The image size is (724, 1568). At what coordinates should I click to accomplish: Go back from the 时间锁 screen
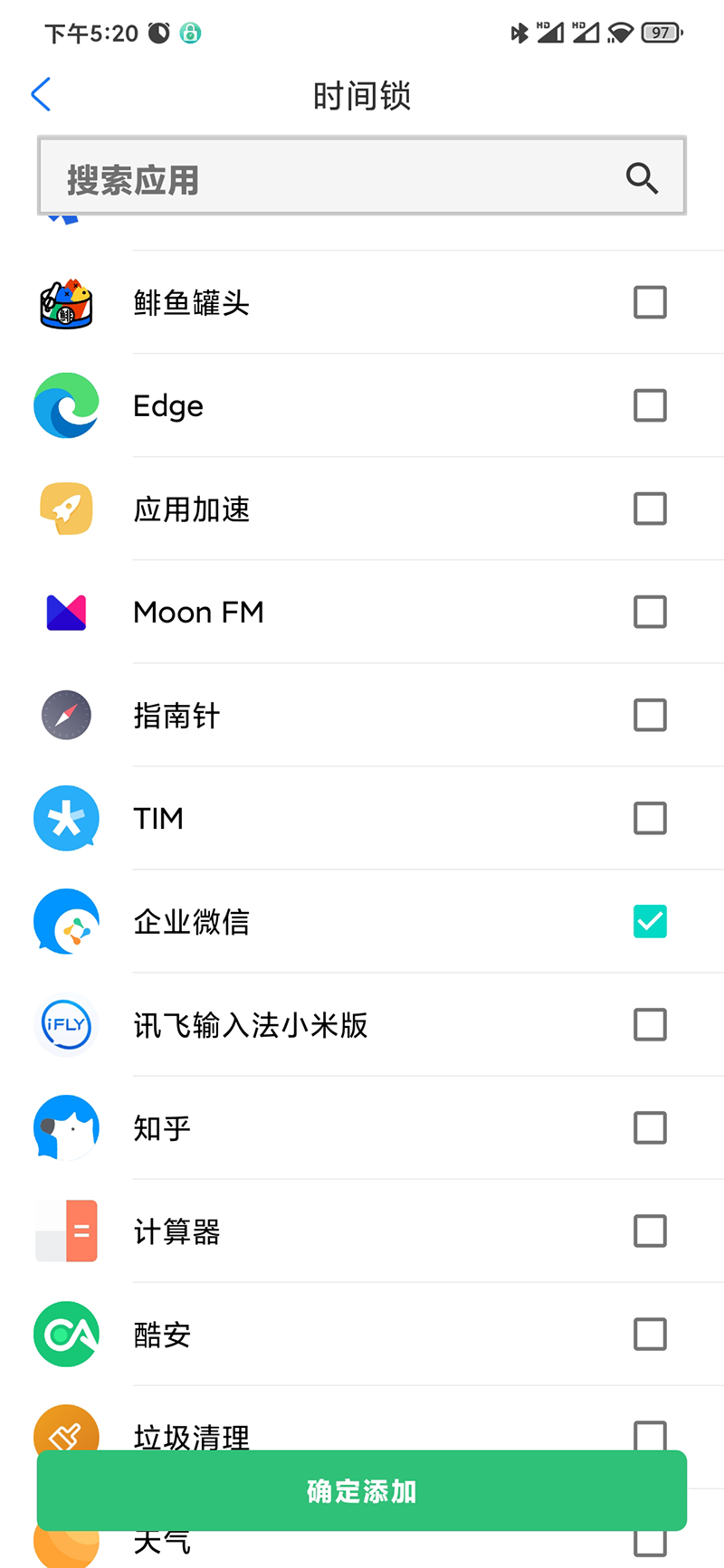coord(42,95)
